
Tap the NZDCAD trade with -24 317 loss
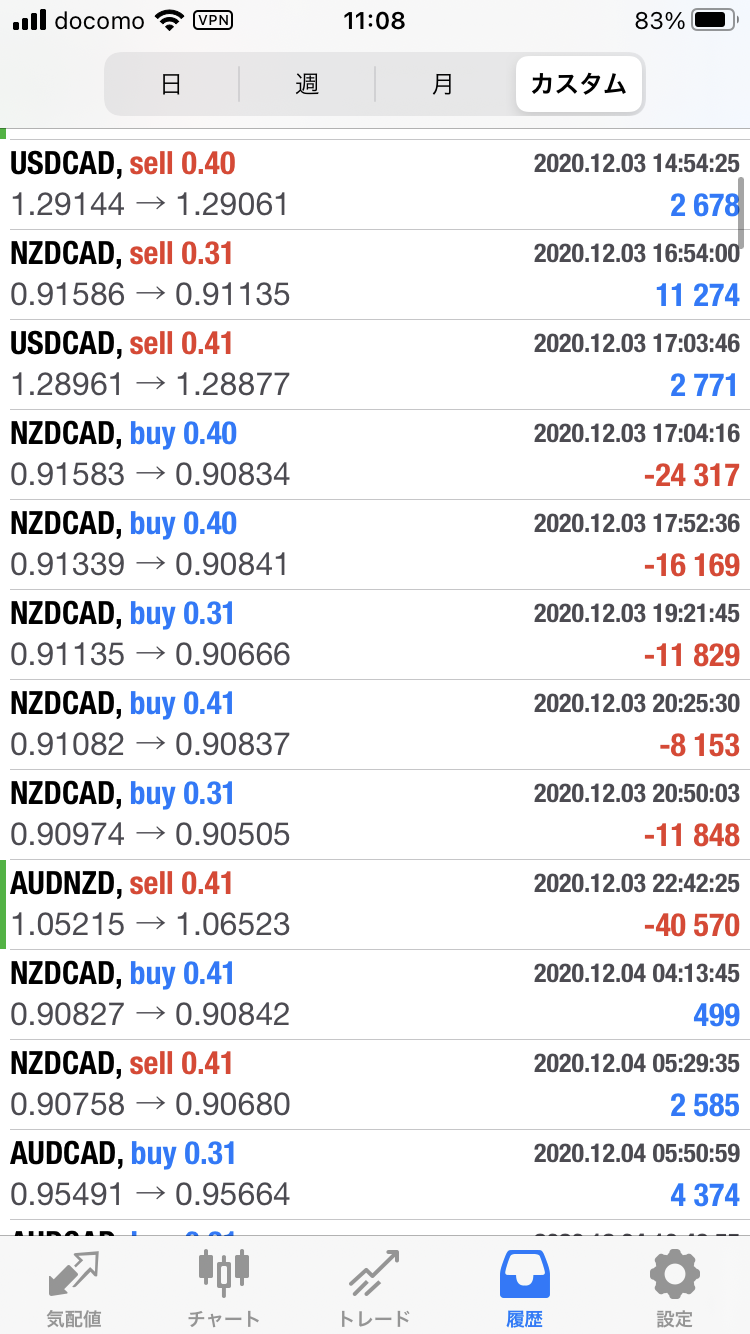(375, 455)
